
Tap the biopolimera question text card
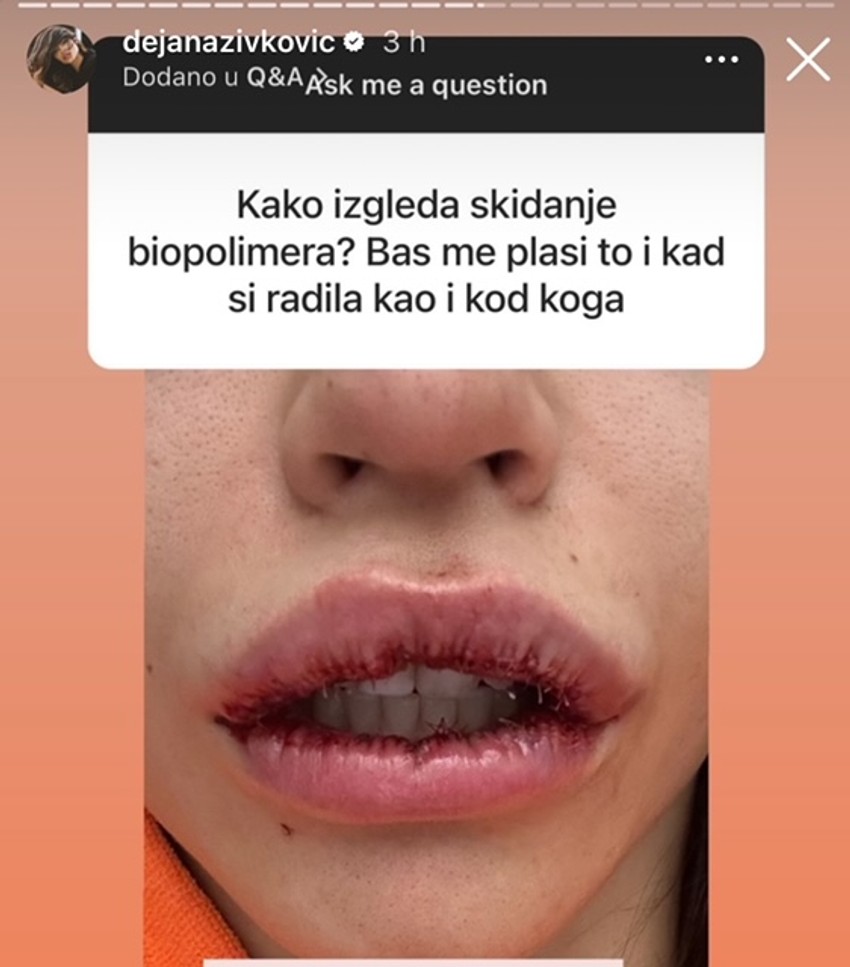point(425,250)
